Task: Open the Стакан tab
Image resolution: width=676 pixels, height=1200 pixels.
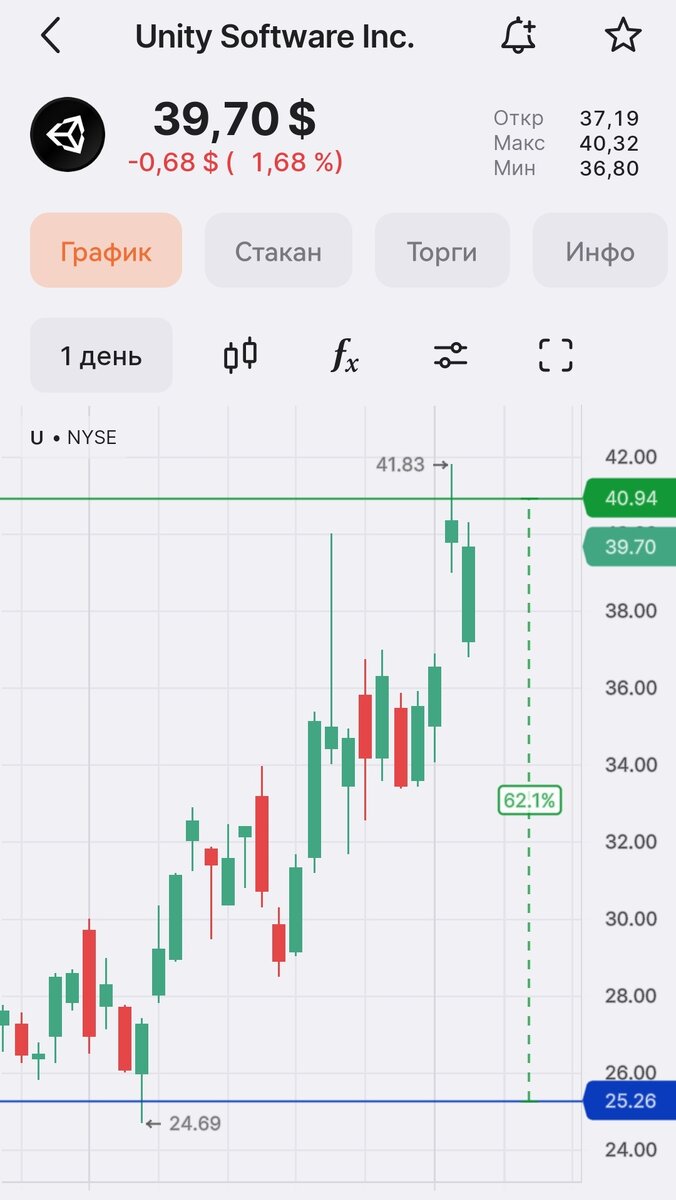Action: 278,251
